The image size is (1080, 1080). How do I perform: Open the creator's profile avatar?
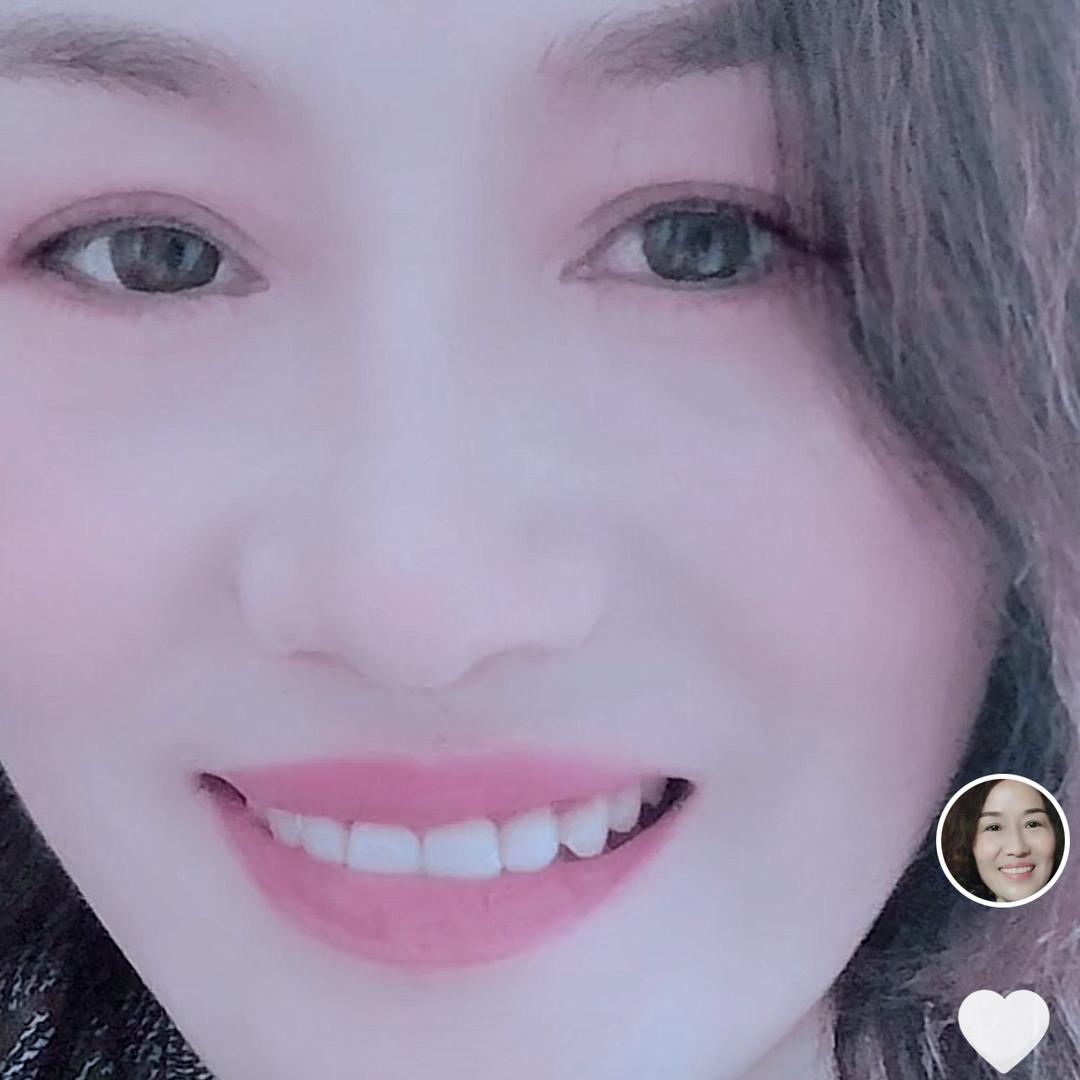1003,840
